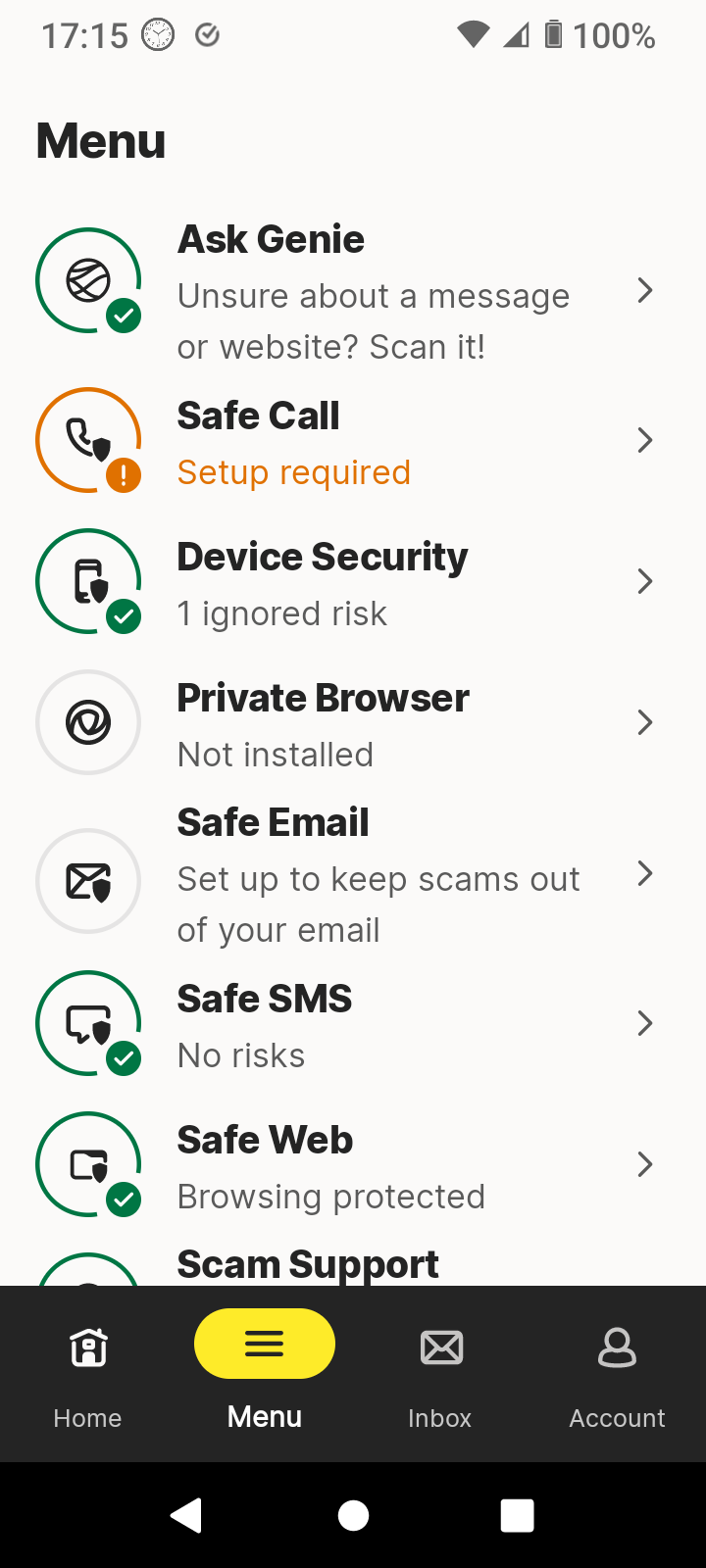Go to the Account tab
Image resolution: width=706 pixels, height=1568 pixels.
pyautogui.click(x=618, y=1374)
